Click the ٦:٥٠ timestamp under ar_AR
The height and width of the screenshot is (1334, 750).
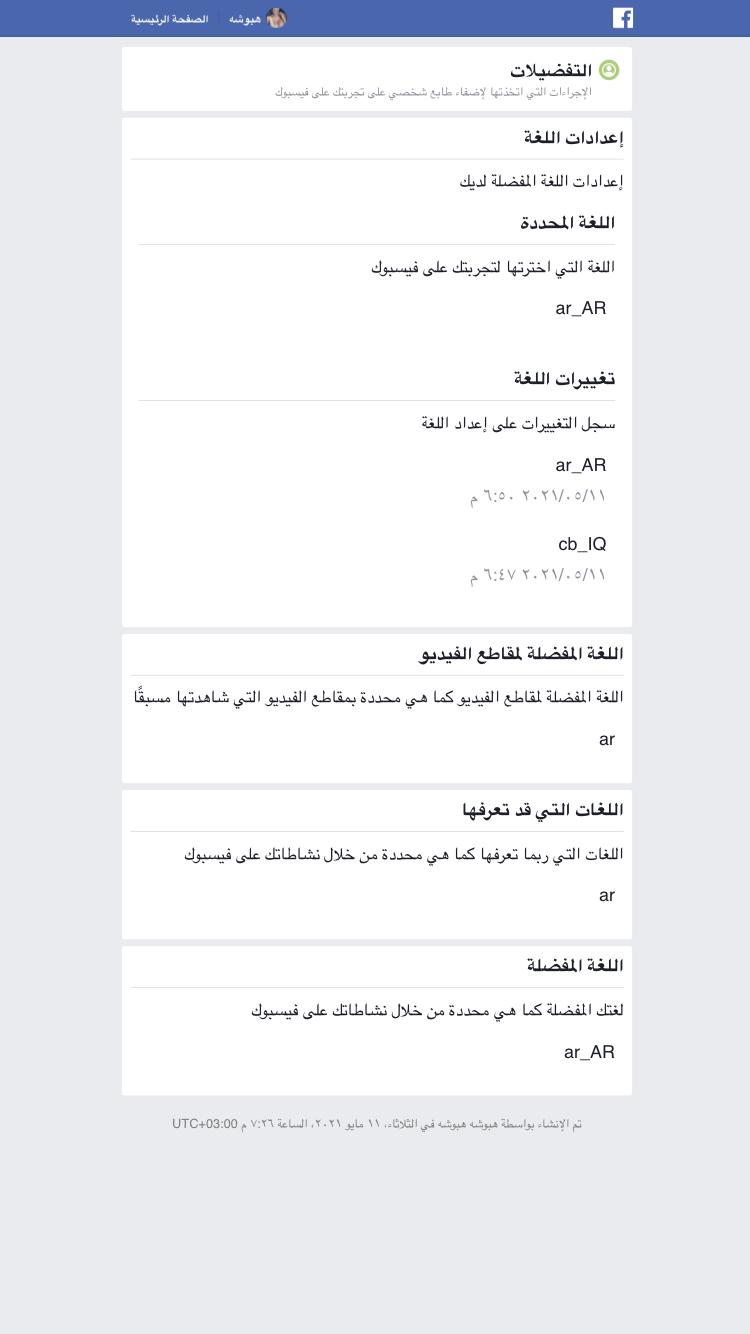click(538, 495)
